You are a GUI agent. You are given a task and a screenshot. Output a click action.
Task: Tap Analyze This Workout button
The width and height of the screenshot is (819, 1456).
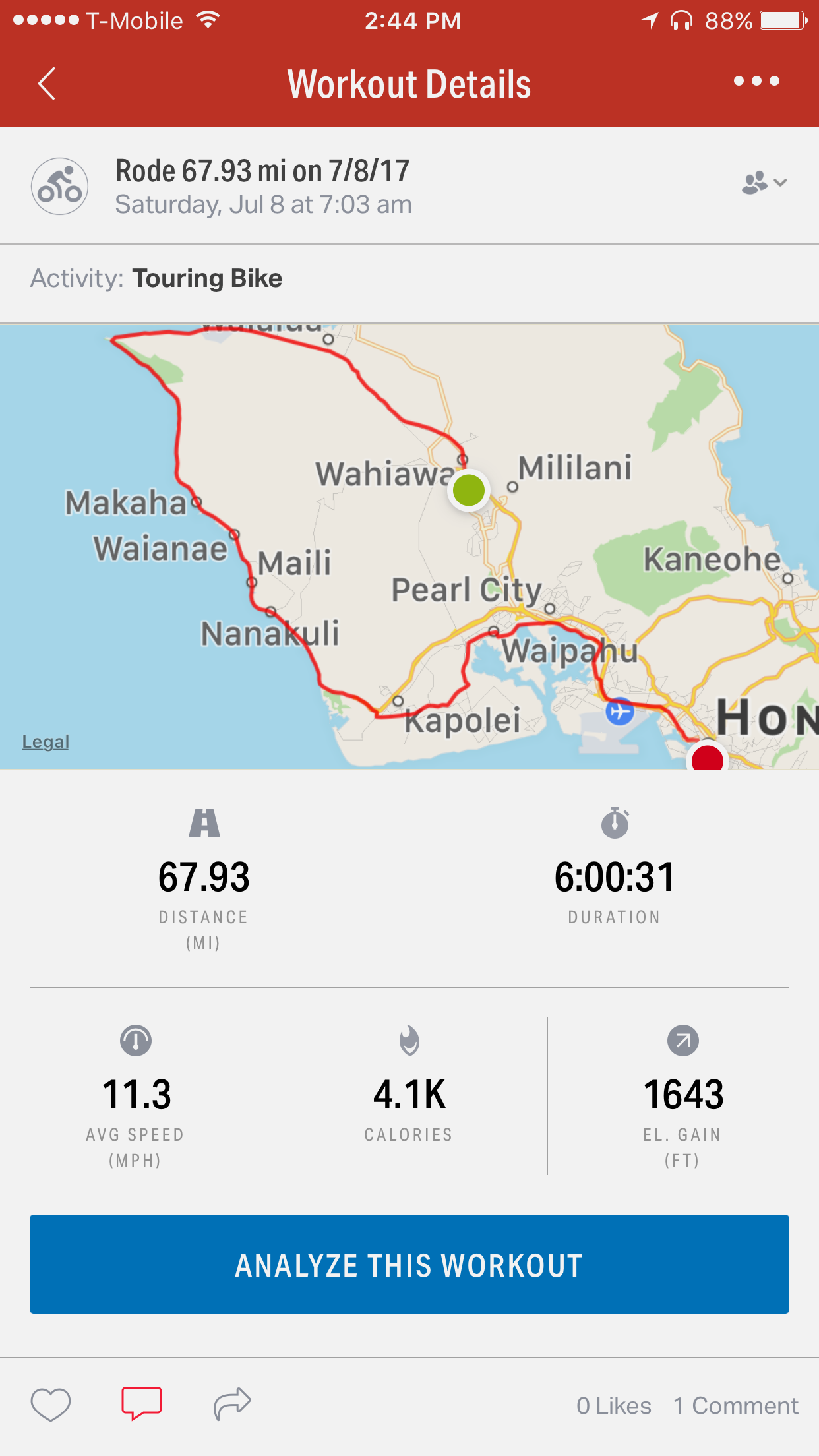click(409, 1264)
